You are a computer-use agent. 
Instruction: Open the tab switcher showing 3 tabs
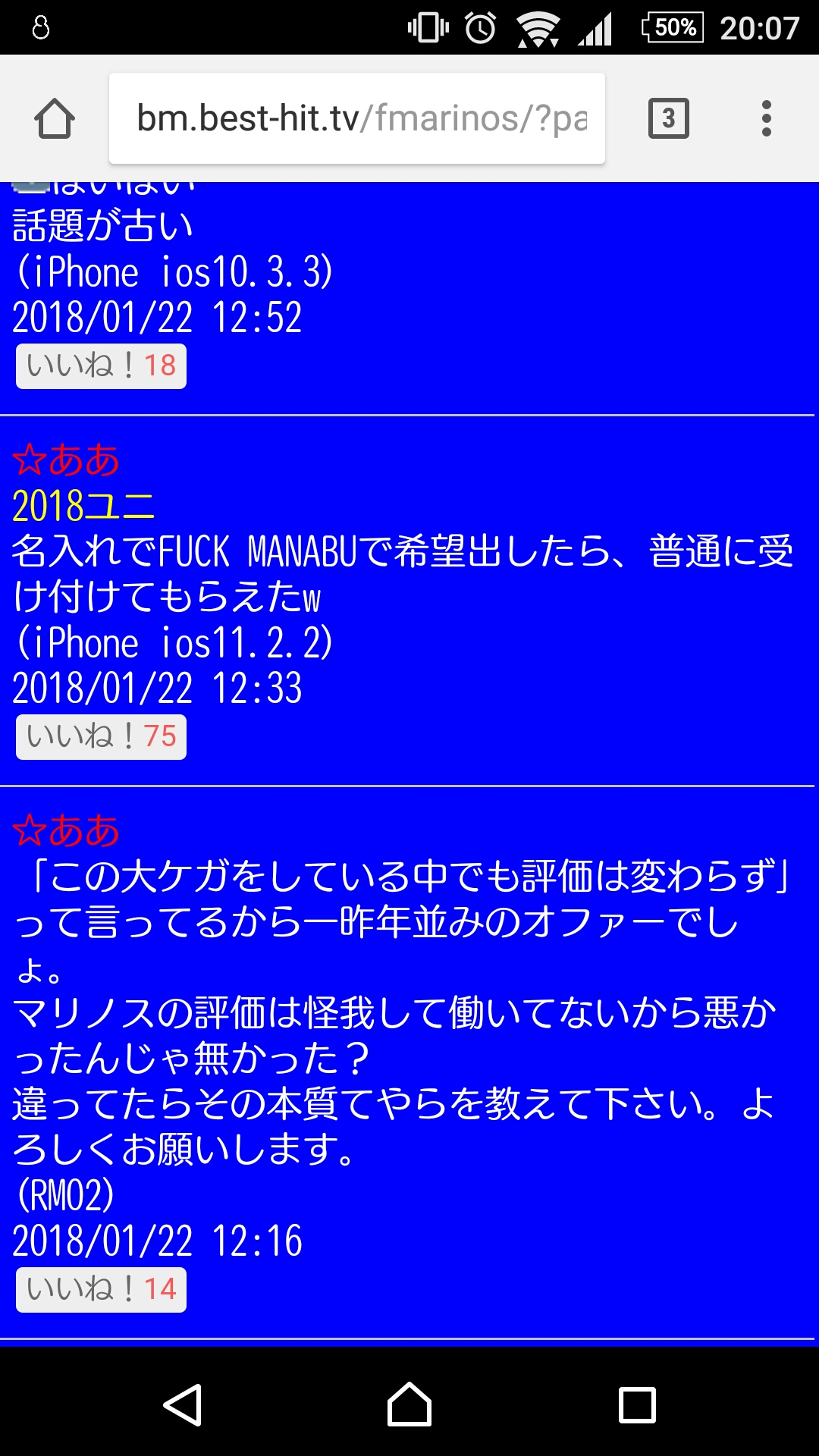tap(668, 119)
